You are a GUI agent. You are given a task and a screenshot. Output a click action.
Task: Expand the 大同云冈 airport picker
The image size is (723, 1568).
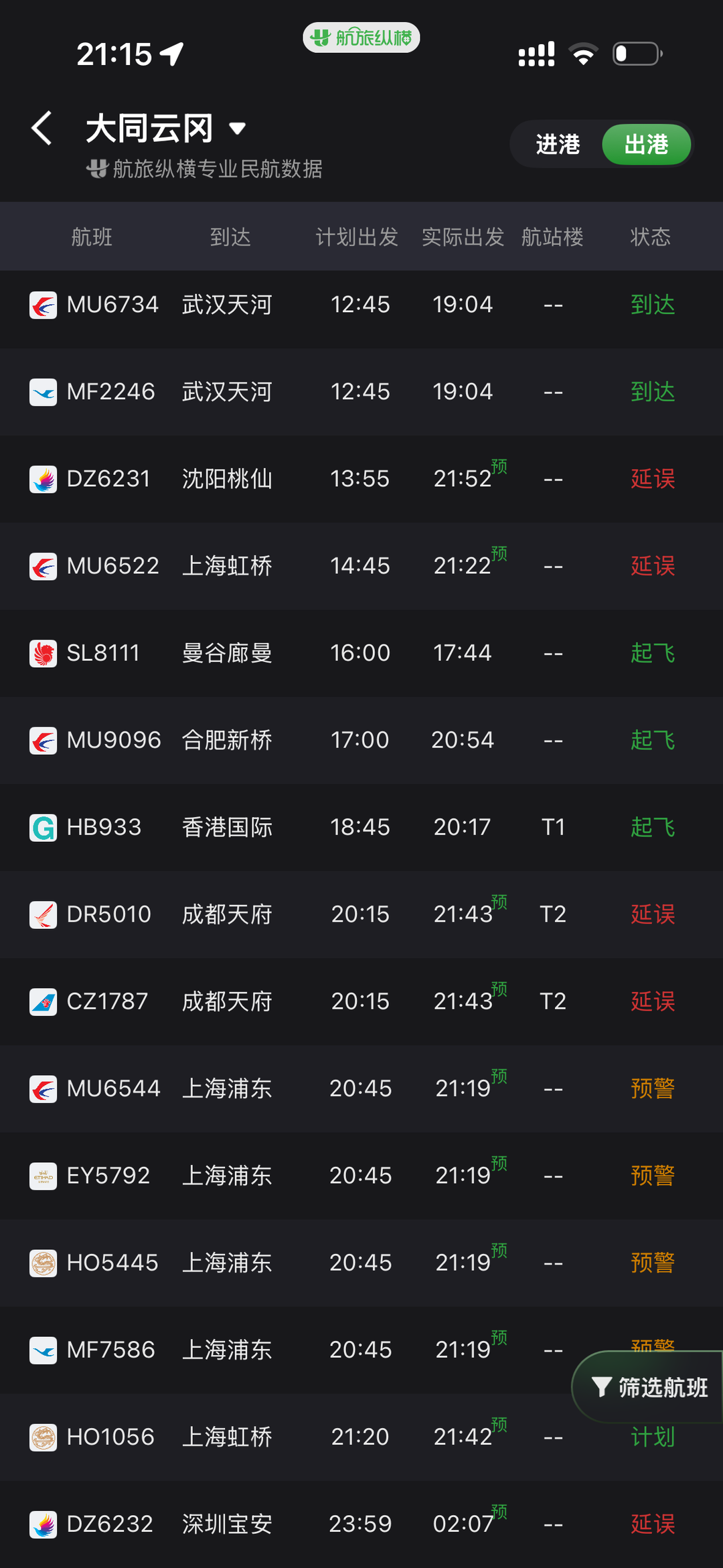(151, 128)
